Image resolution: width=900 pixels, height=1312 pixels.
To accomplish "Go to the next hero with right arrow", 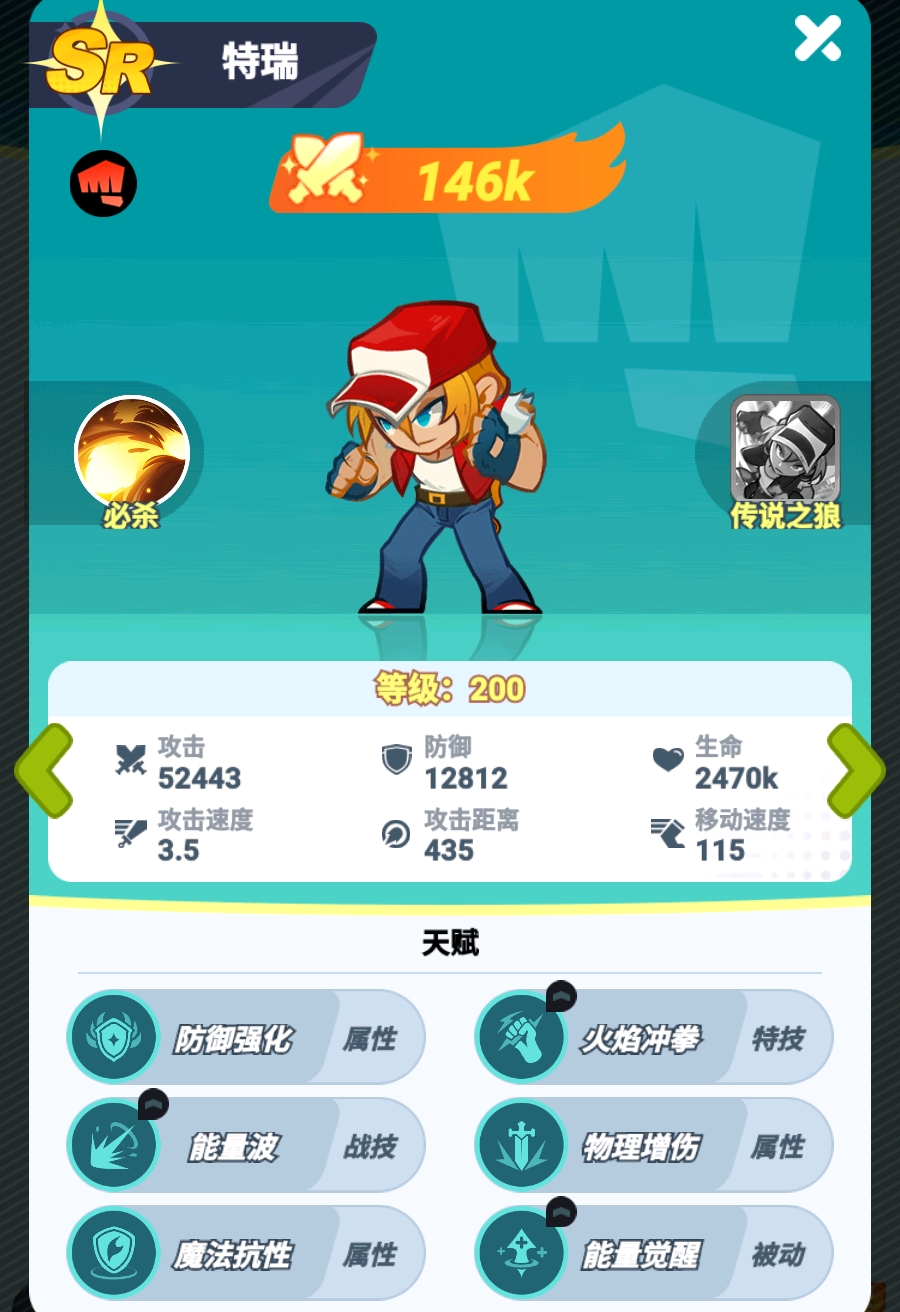I will (x=856, y=770).
